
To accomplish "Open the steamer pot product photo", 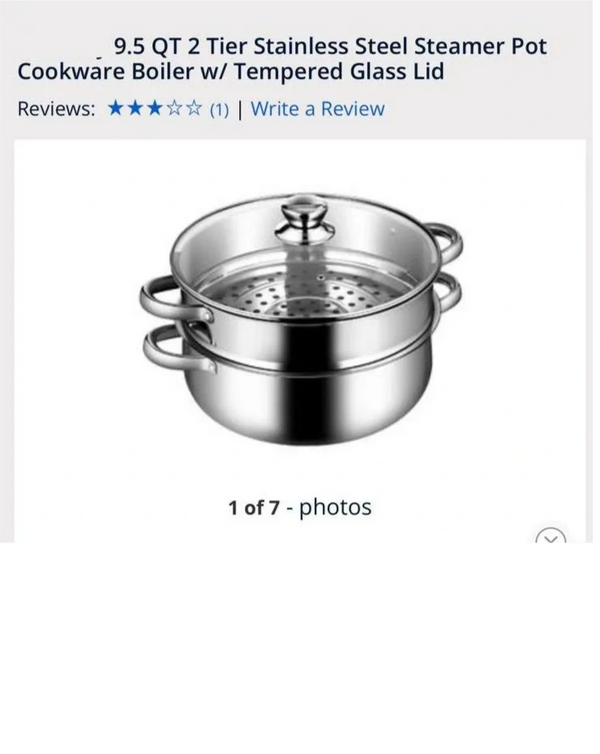I will [300, 318].
